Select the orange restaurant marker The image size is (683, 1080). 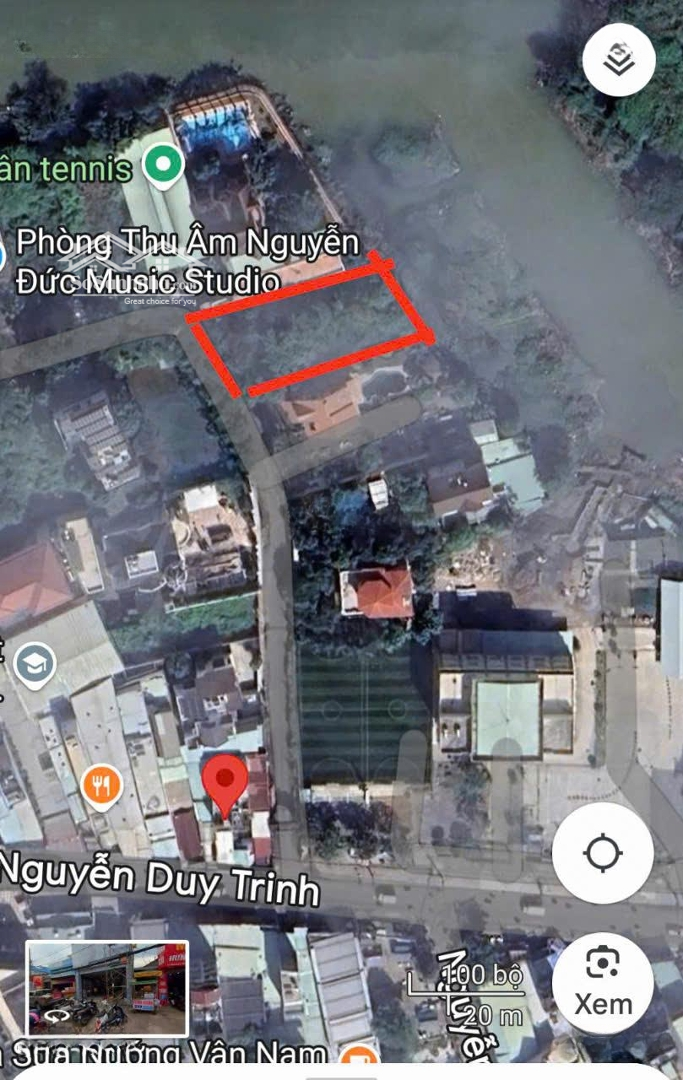101,786
